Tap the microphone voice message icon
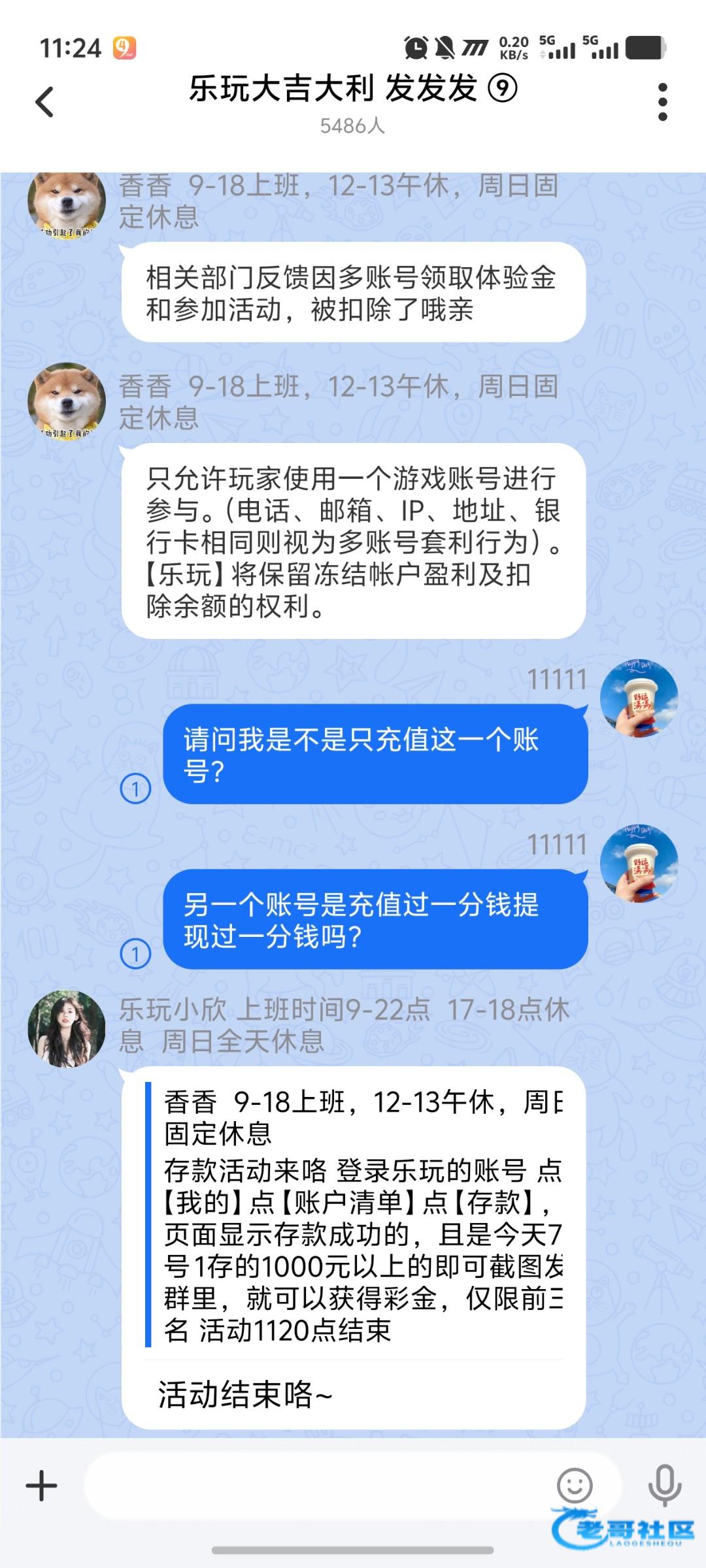Image resolution: width=706 pixels, height=1568 pixels. click(664, 1486)
